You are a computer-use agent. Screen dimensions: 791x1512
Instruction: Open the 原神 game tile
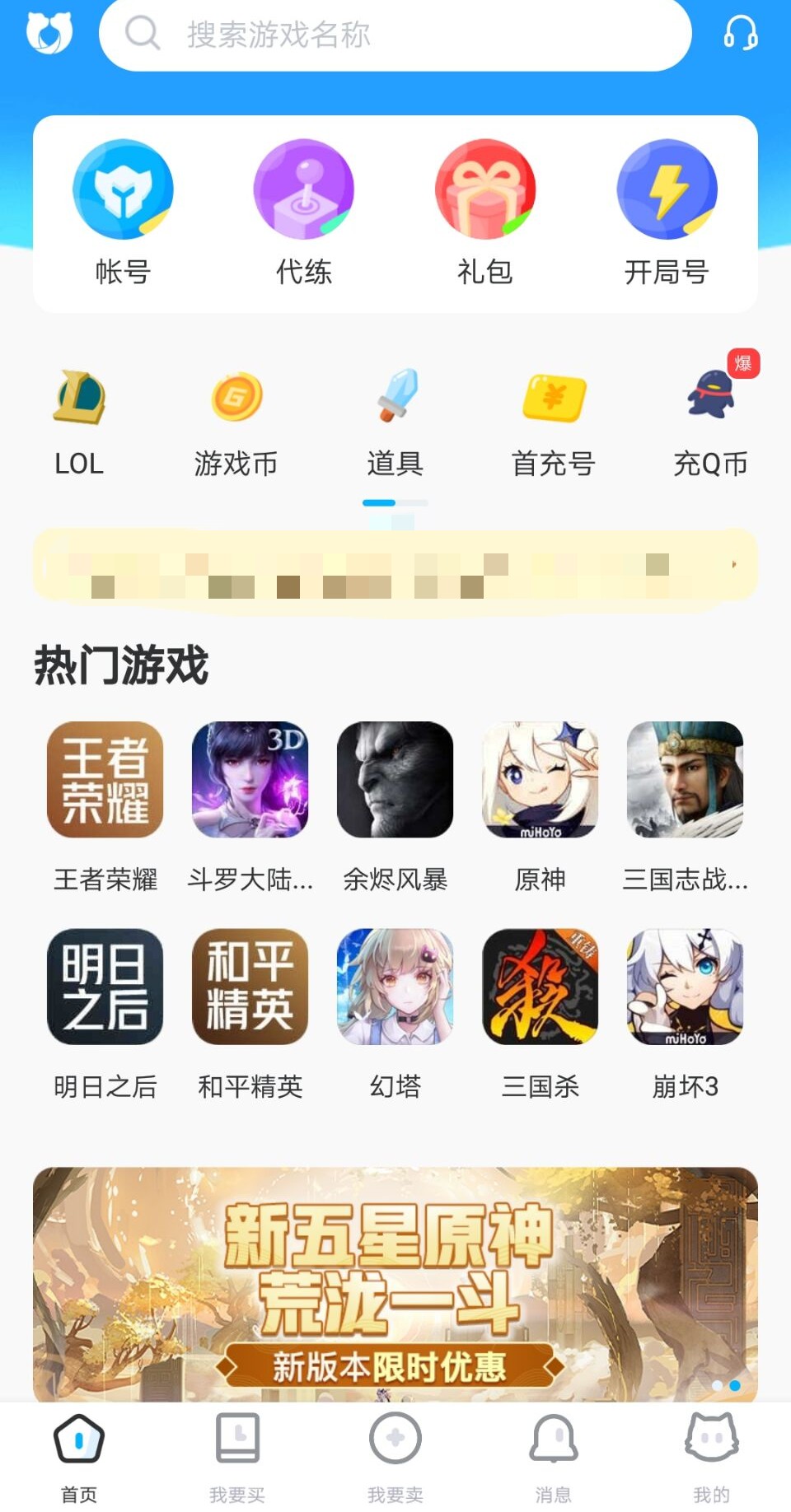[x=541, y=803]
